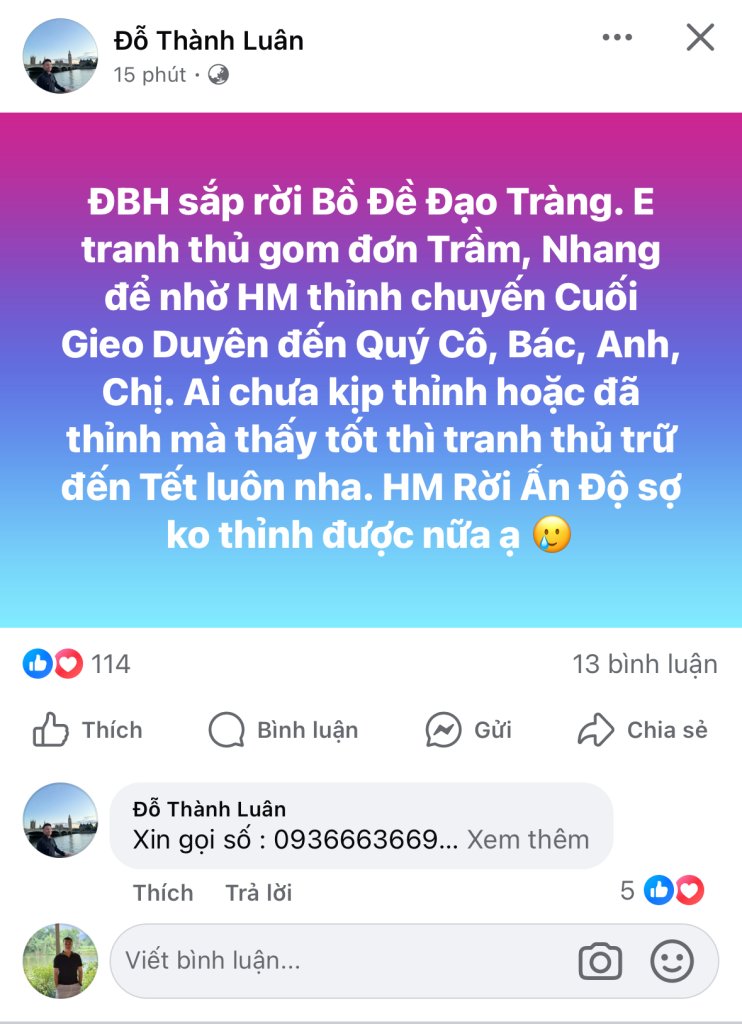Reply to comment with Trả lời
Image resolution: width=742 pixels, height=1024 pixels.
coord(258,892)
